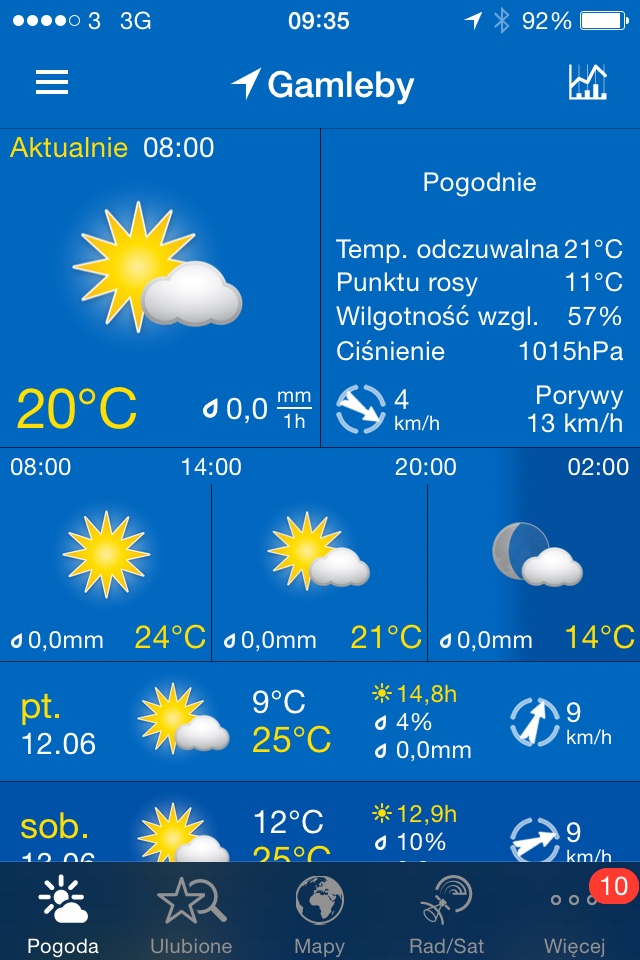Viewport: 640px width, 960px height.
Task: Open the 08:00 forecast segment with 24°C
Action: click(106, 570)
